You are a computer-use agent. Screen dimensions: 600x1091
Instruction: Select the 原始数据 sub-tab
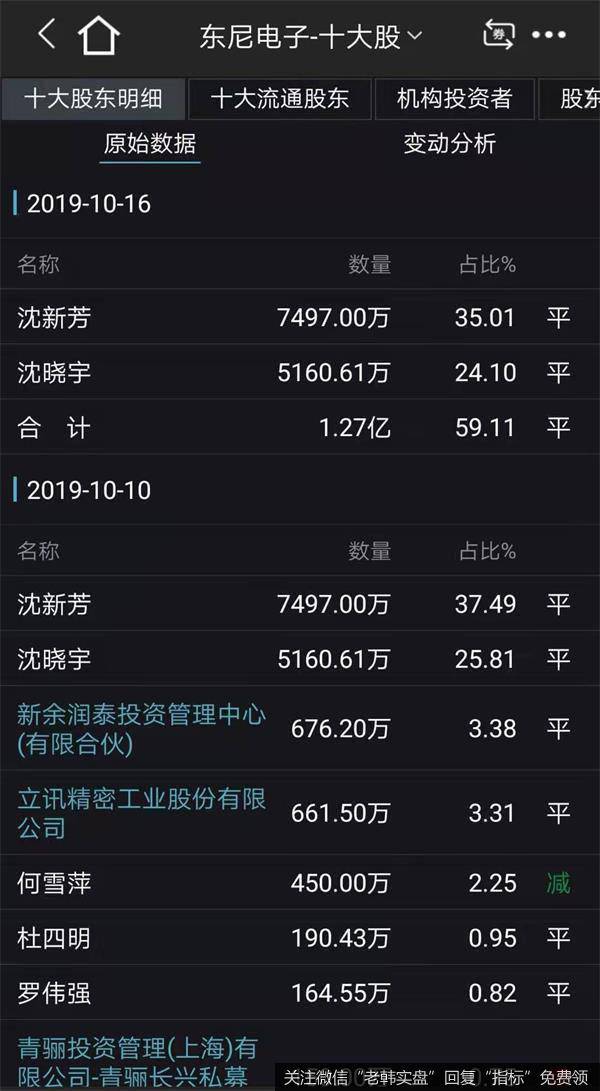coord(150,144)
